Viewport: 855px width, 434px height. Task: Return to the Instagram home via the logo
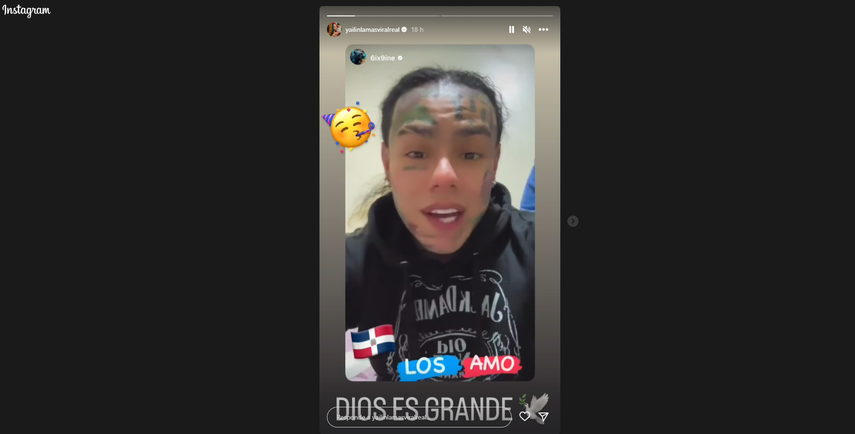[27, 10]
